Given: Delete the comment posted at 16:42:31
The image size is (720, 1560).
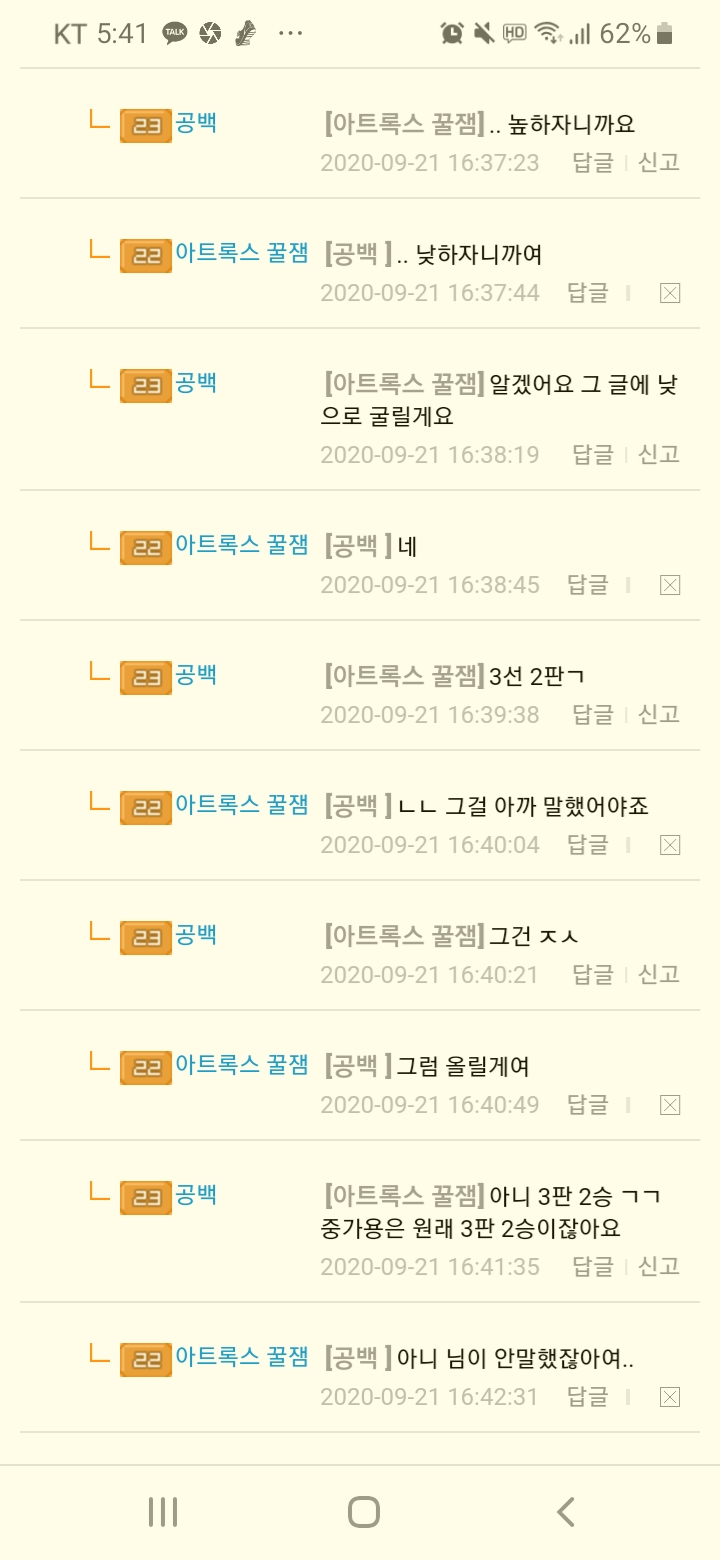Looking at the screenshot, I should point(670,1397).
